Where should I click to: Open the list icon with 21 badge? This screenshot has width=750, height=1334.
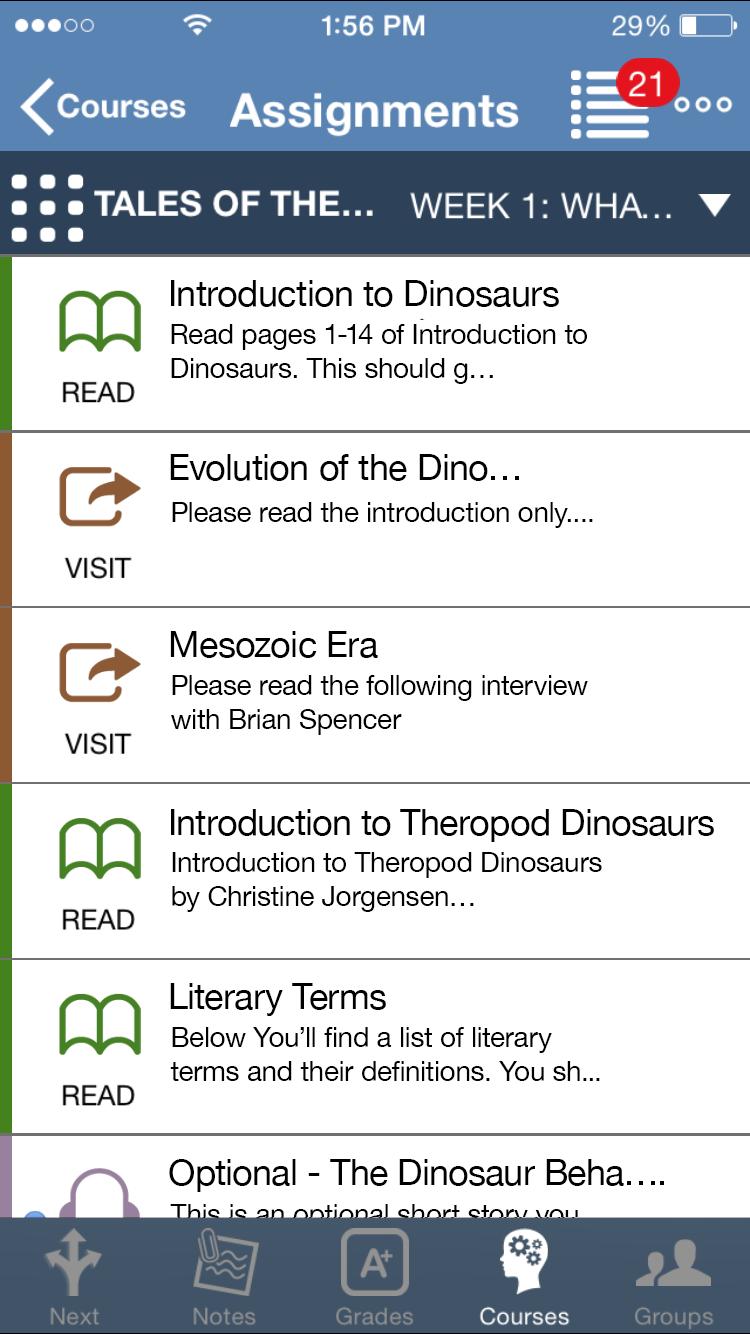coord(612,105)
